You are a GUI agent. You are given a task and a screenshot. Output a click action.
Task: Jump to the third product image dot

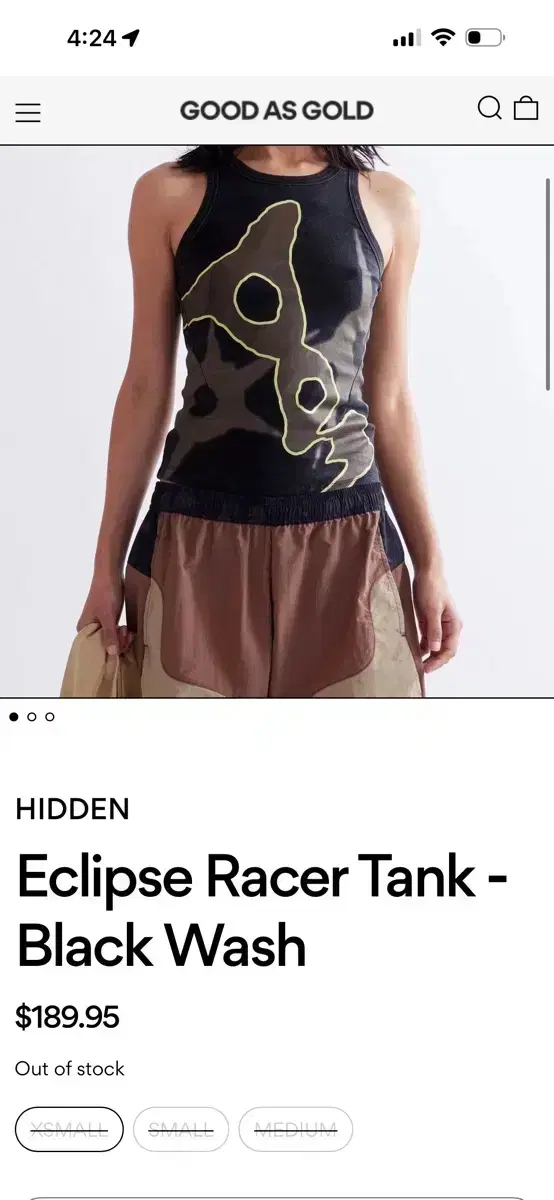50,716
